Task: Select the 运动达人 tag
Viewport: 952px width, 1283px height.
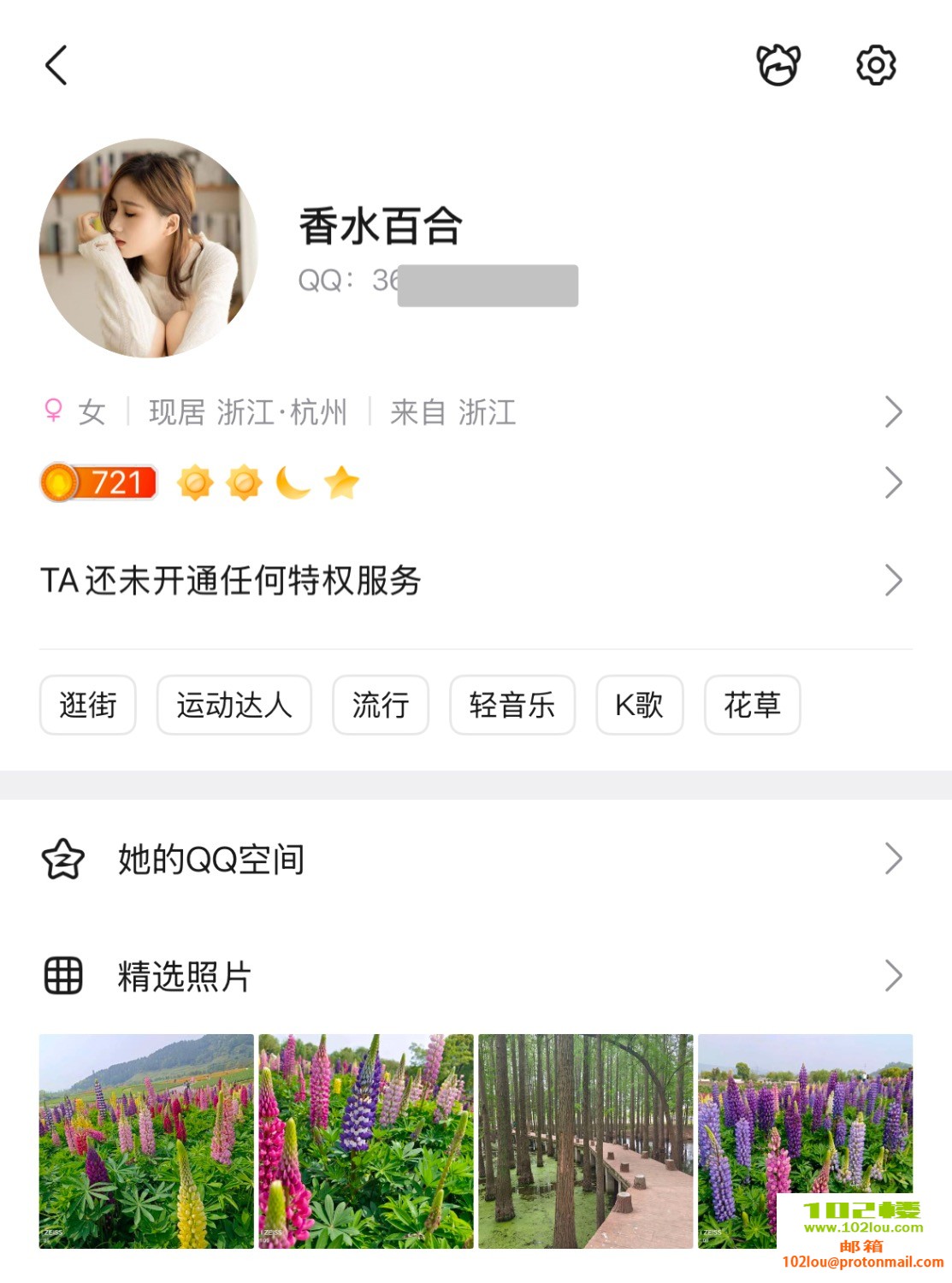Action: pos(234,705)
